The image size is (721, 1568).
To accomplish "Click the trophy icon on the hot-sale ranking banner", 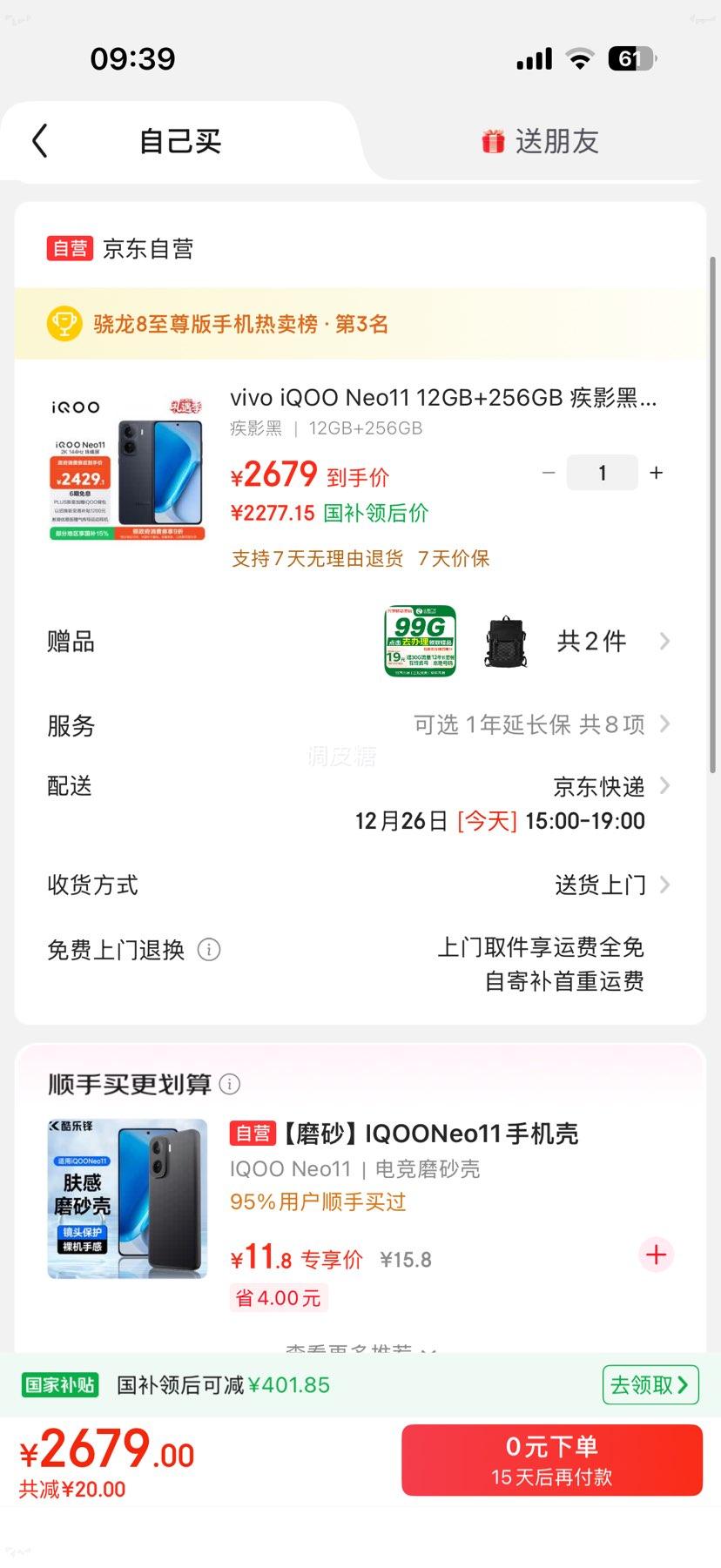I will coord(64,323).
